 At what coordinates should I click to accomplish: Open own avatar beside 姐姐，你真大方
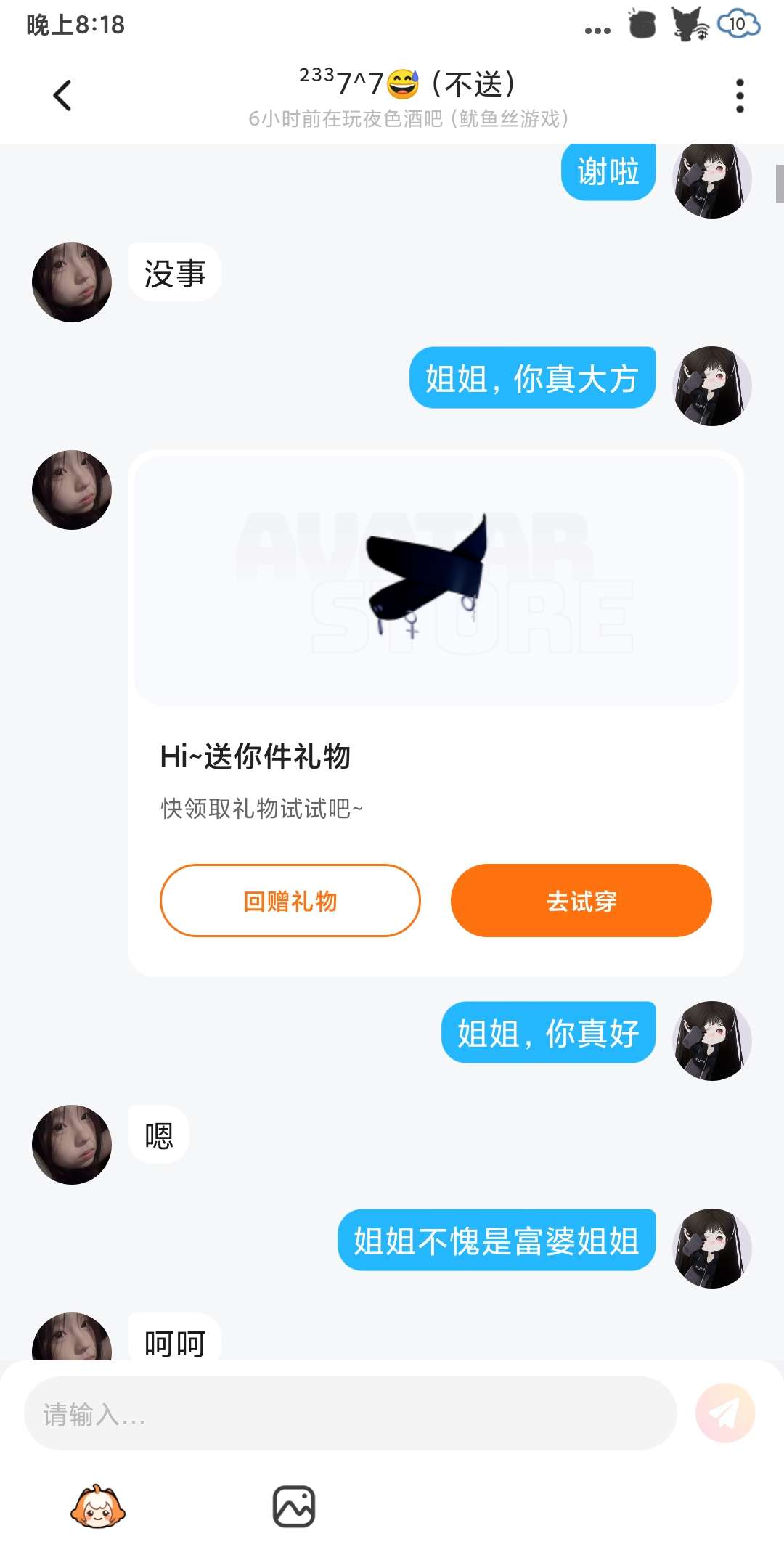(712, 386)
